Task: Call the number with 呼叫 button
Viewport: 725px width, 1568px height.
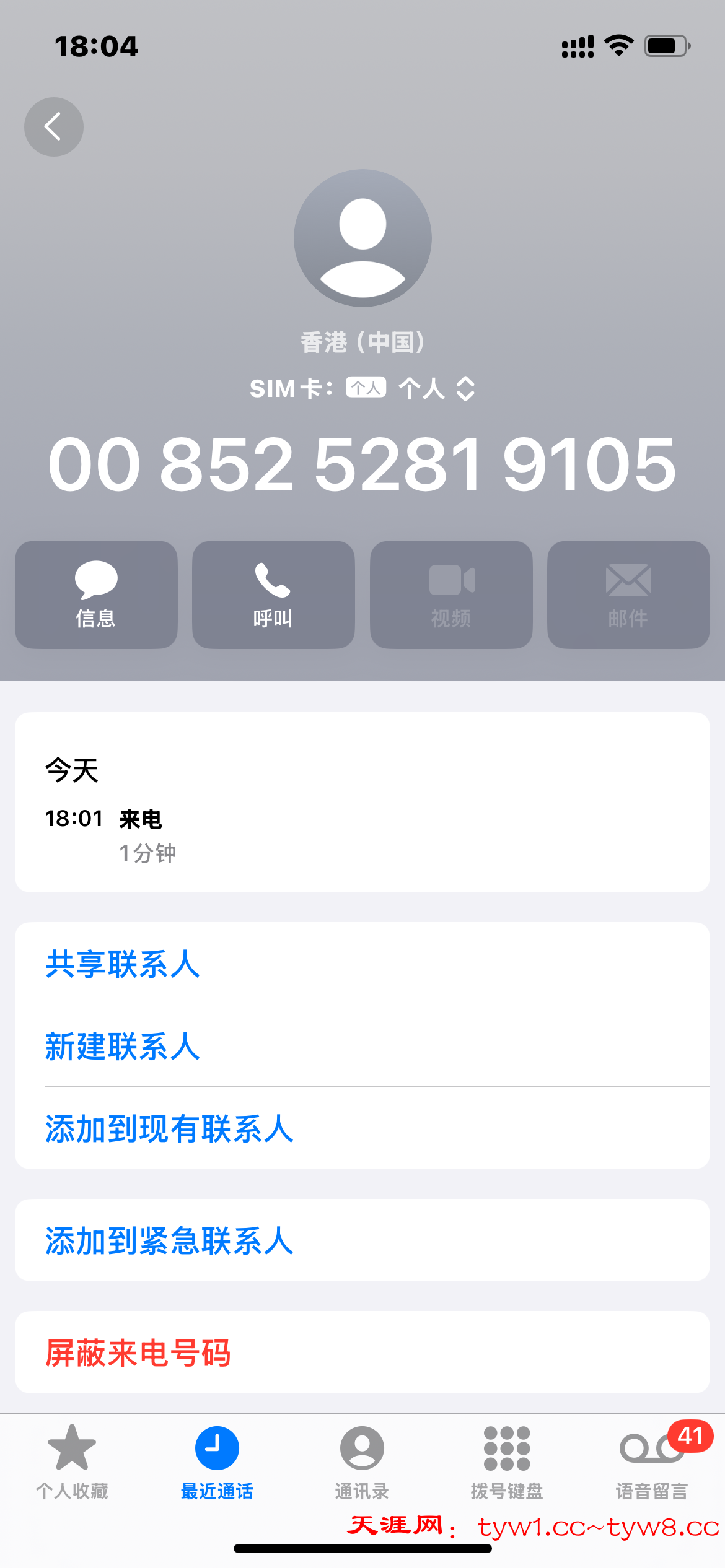Action: pyautogui.click(x=273, y=595)
